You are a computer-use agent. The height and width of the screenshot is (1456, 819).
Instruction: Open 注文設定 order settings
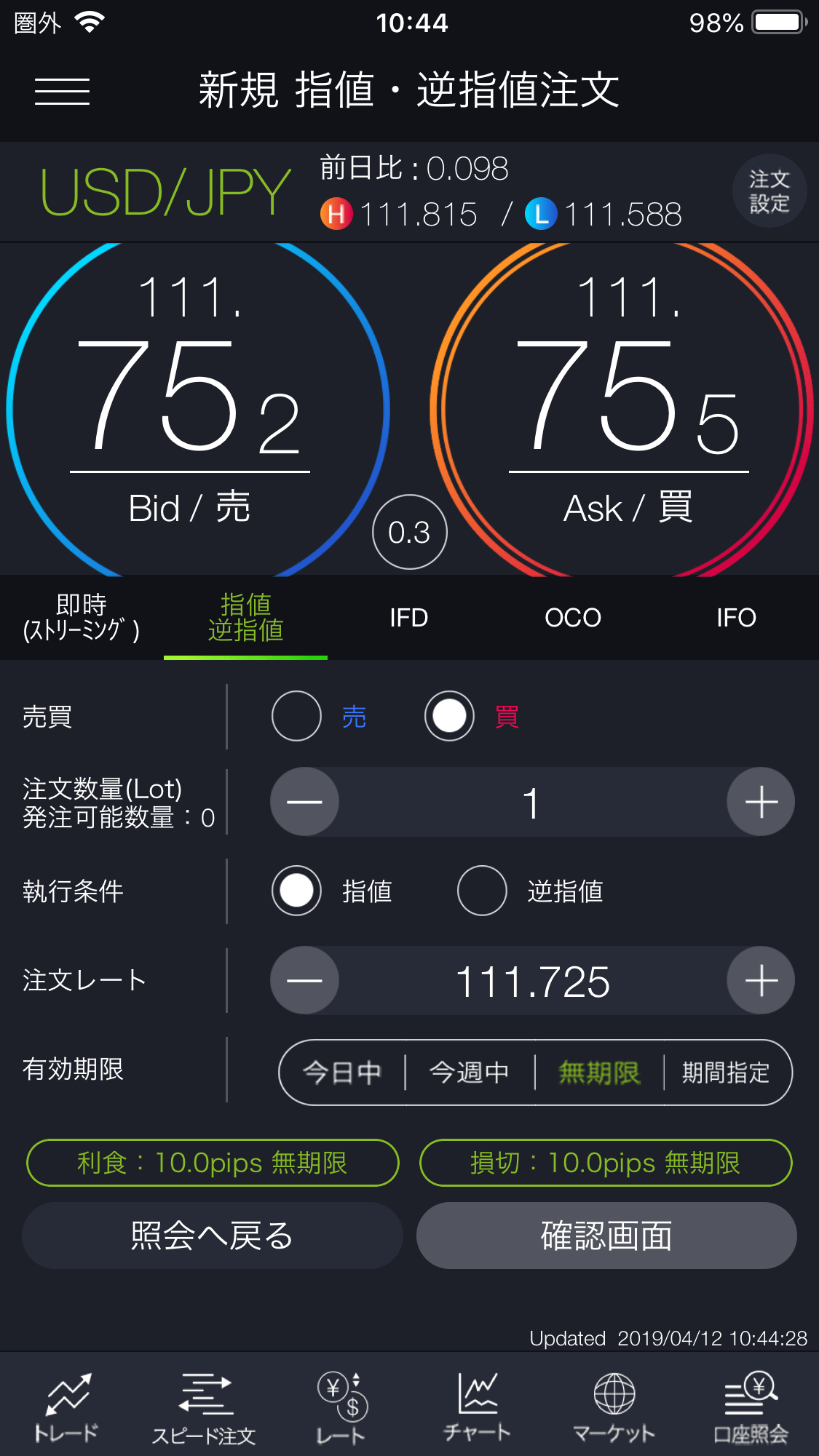769,191
